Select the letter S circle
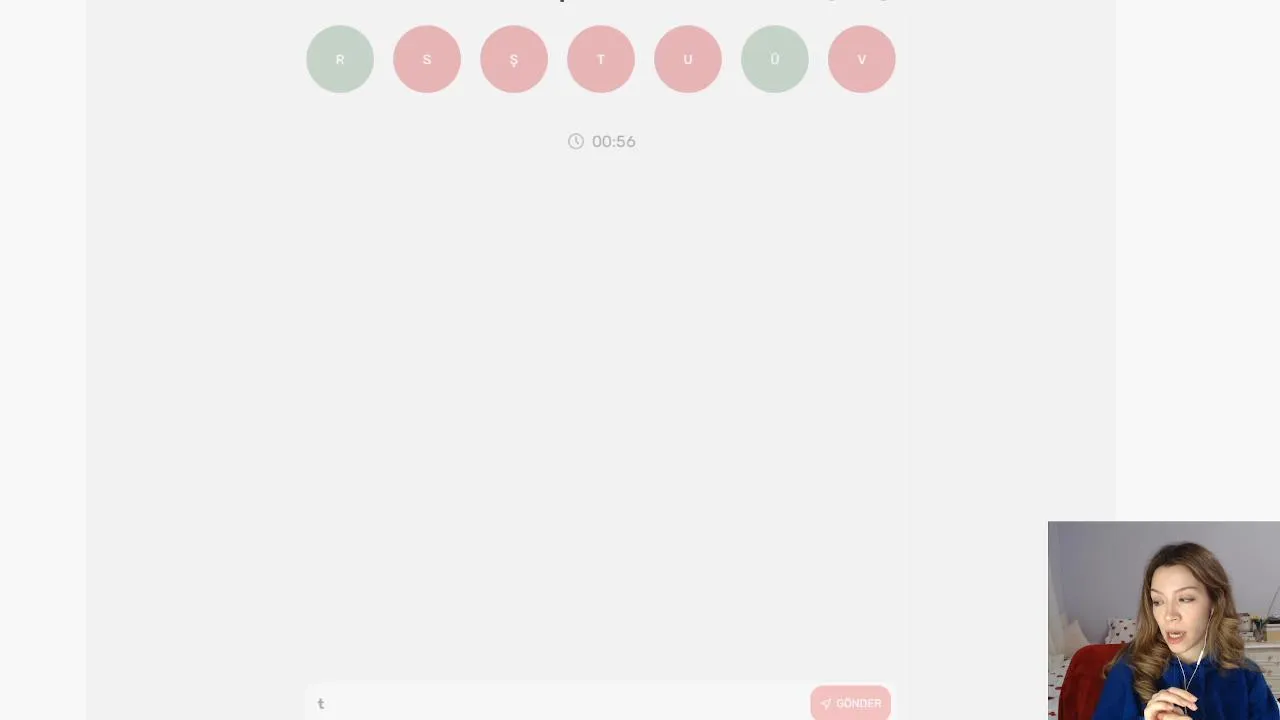The height and width of the screenshot is (720, 1280). pyautogui.click(x=427, y=59)
